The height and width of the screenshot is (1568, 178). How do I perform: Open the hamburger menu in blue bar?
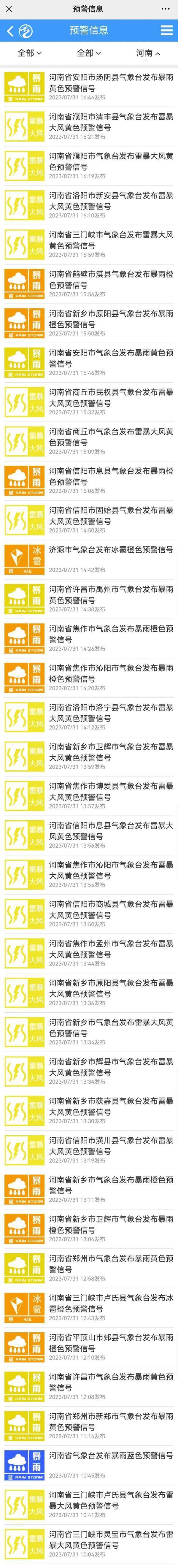[x=166, y=31]
